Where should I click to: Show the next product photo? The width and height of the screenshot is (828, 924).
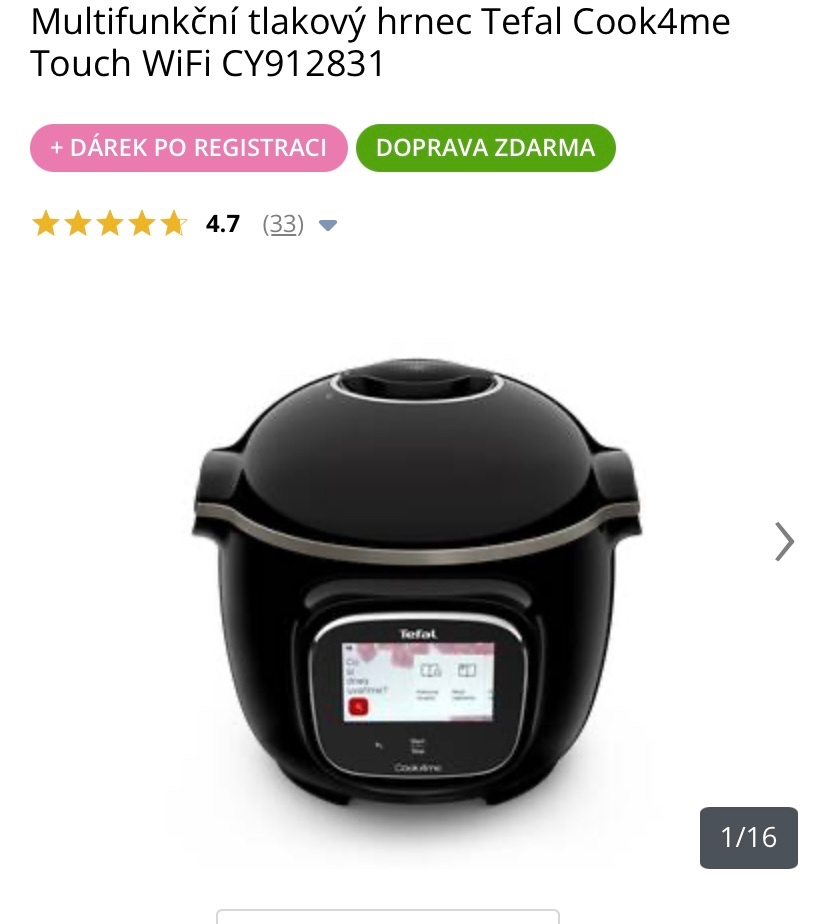pyautogui.click(x=784, y=542)
